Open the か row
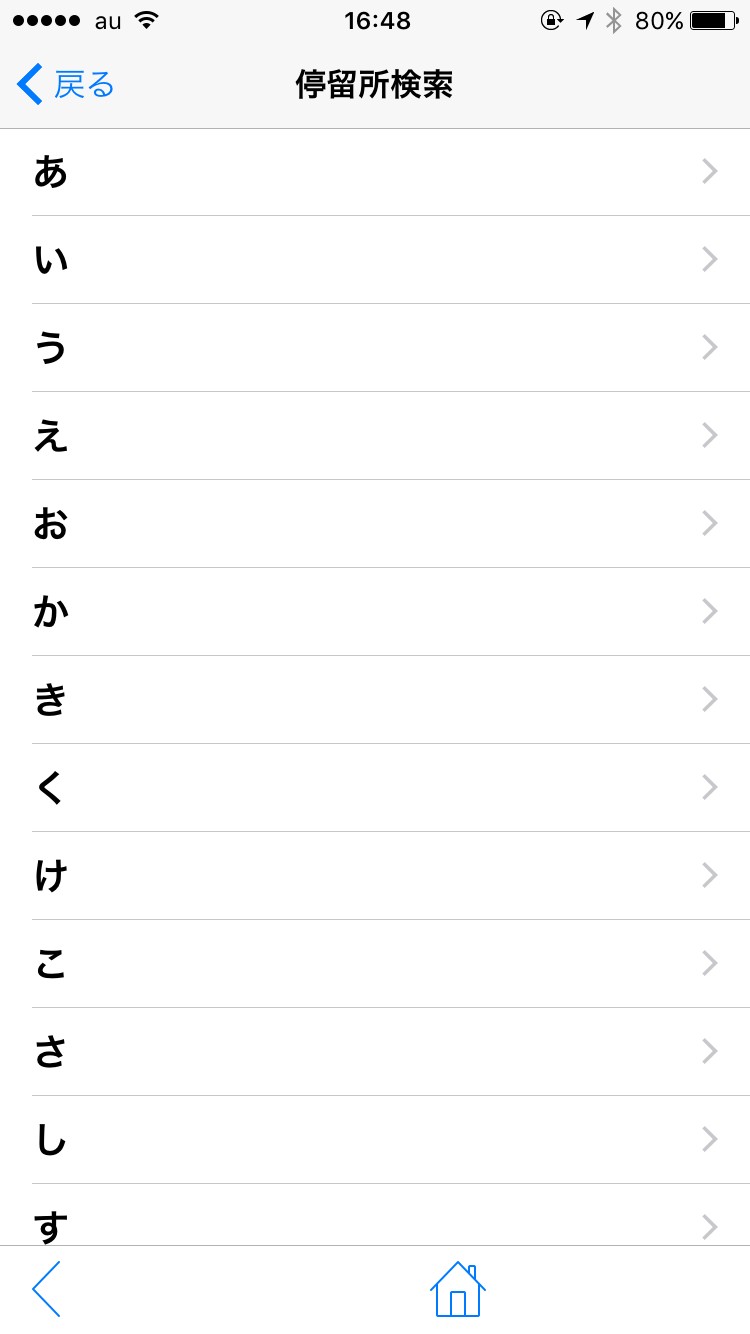Screen dimensions: 750x1334 (375, 612)
